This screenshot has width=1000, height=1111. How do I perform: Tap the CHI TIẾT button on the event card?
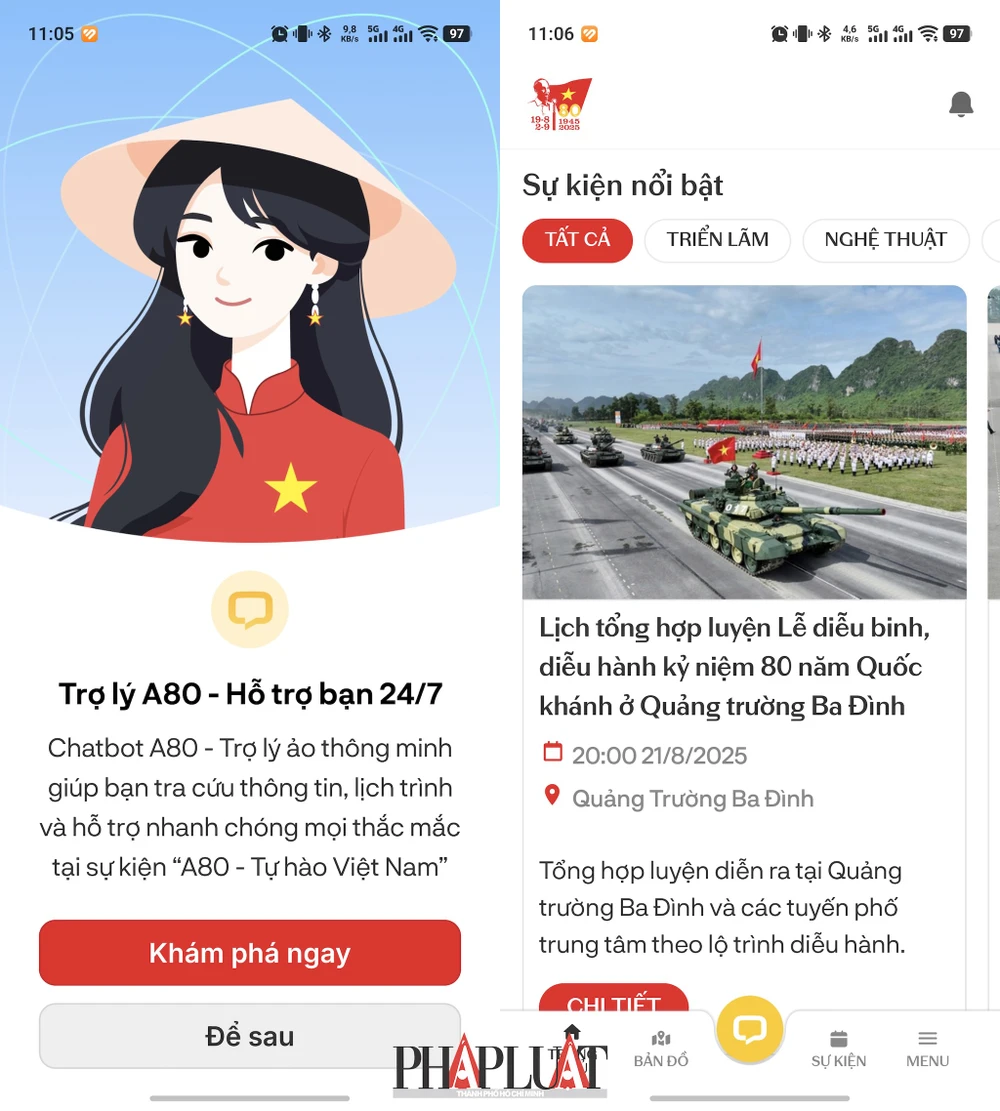(614, 1003)
